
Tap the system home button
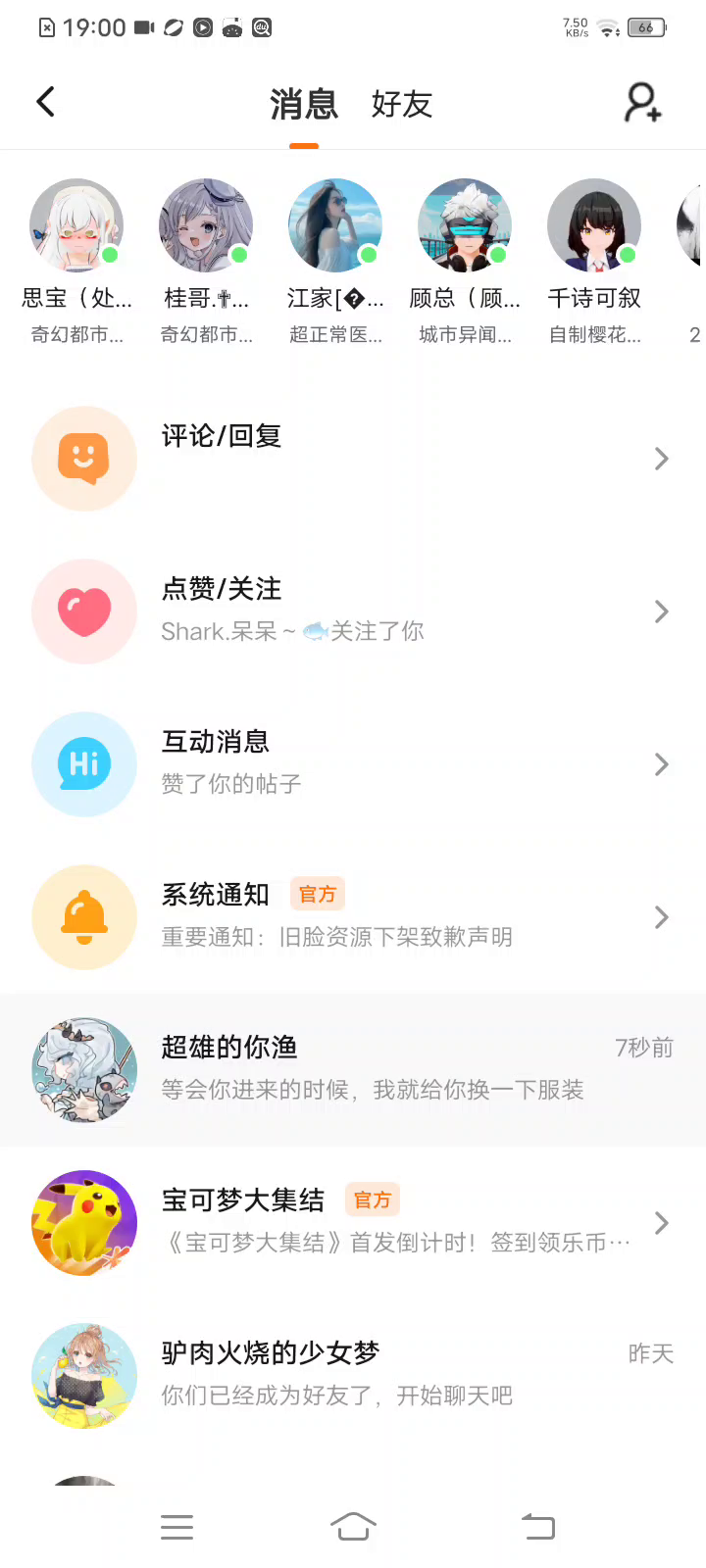353,1527
